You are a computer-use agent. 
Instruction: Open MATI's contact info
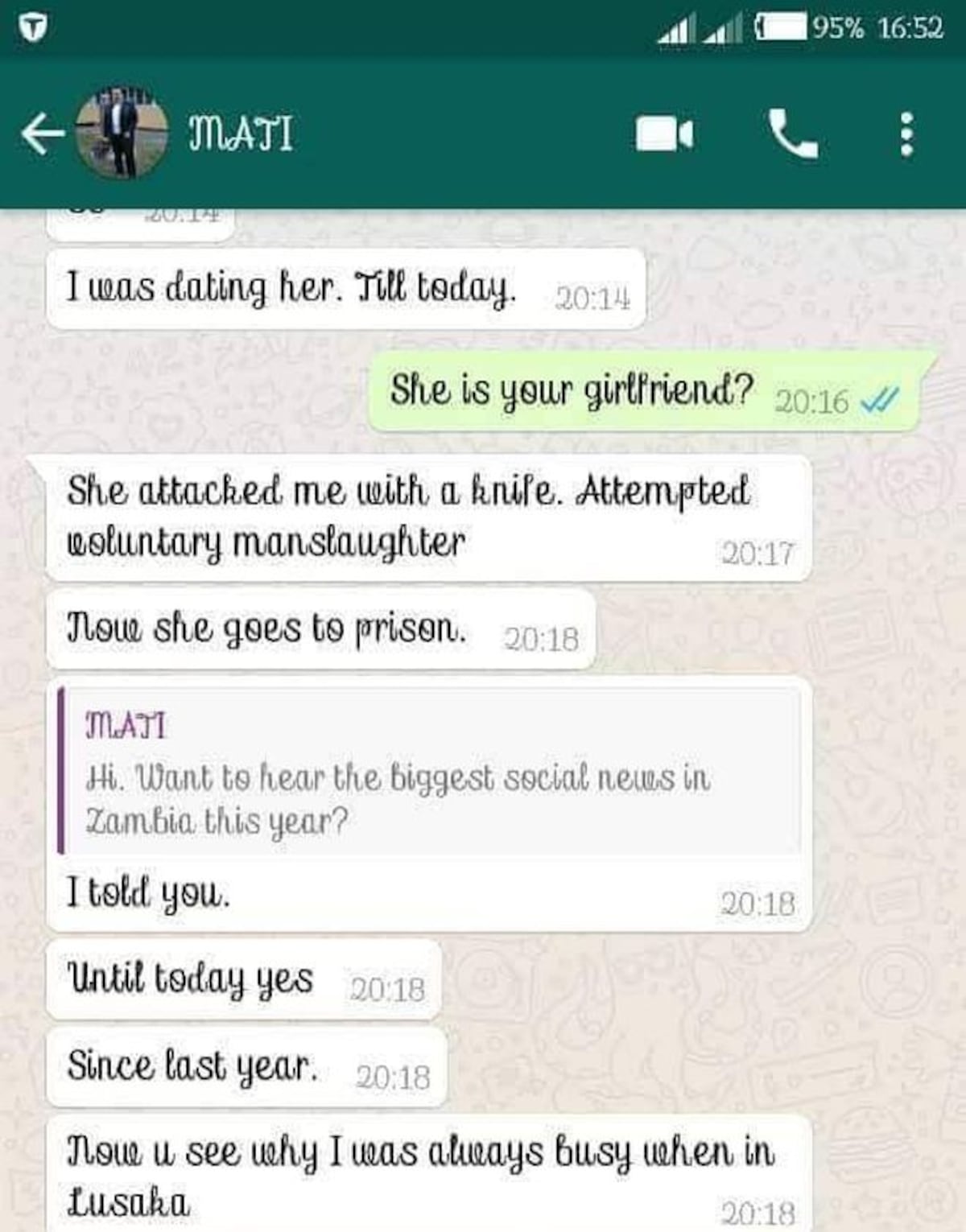[x=241, y=134]
